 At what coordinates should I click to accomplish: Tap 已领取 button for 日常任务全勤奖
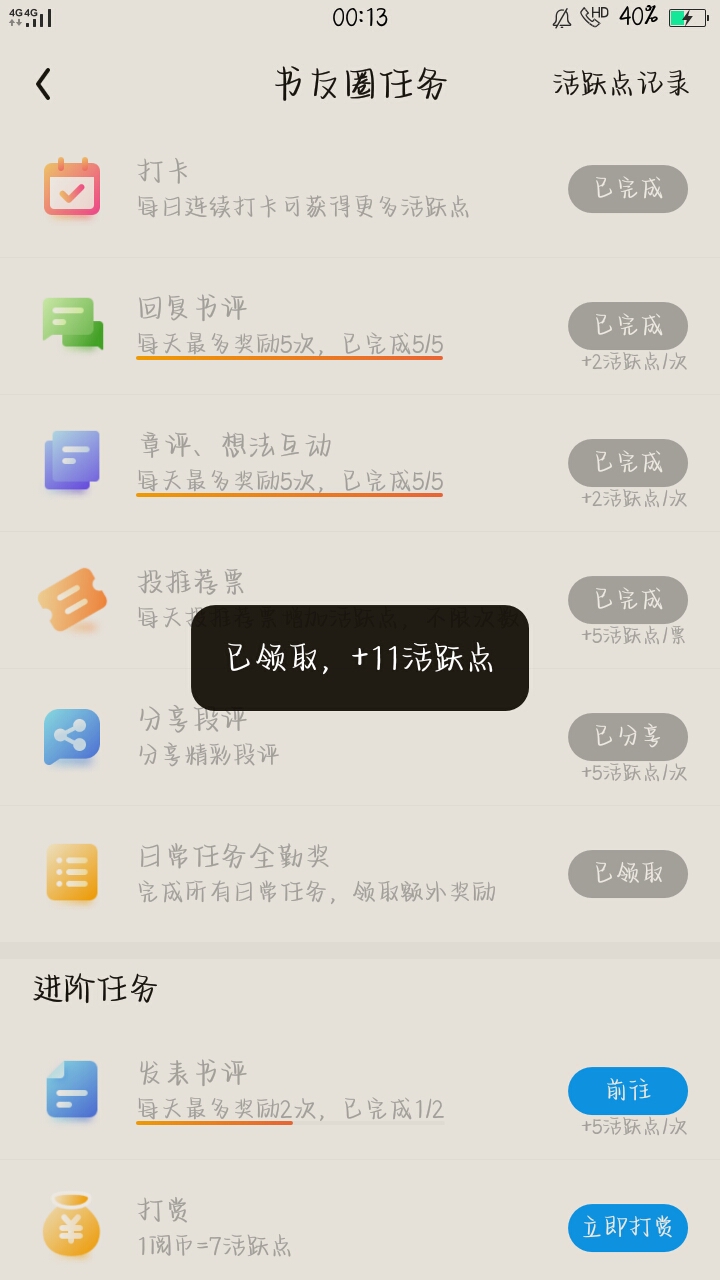(x=628, y=873)
